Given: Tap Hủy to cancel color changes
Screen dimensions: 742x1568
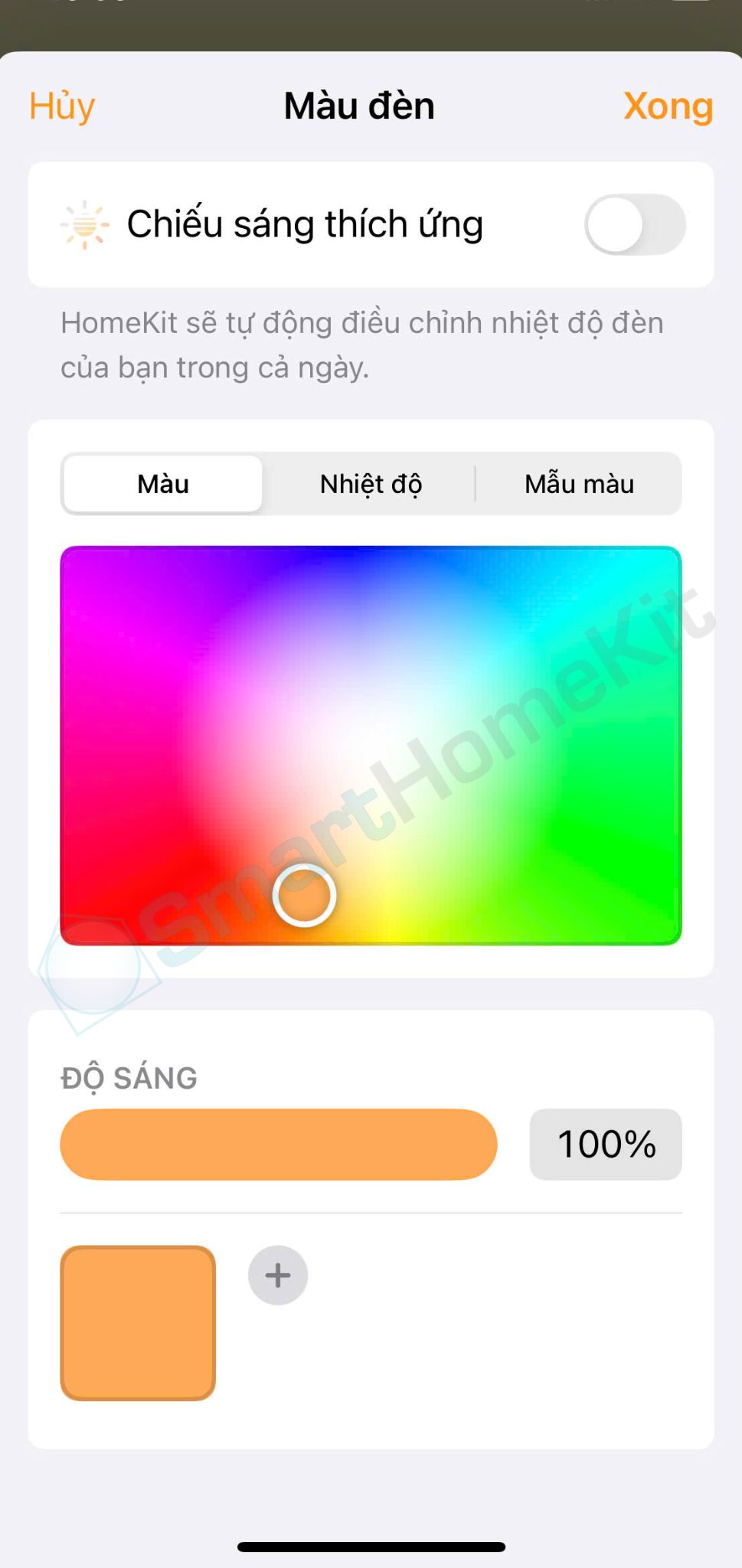Looking at the screenshot, I should (x=62, y=106).
